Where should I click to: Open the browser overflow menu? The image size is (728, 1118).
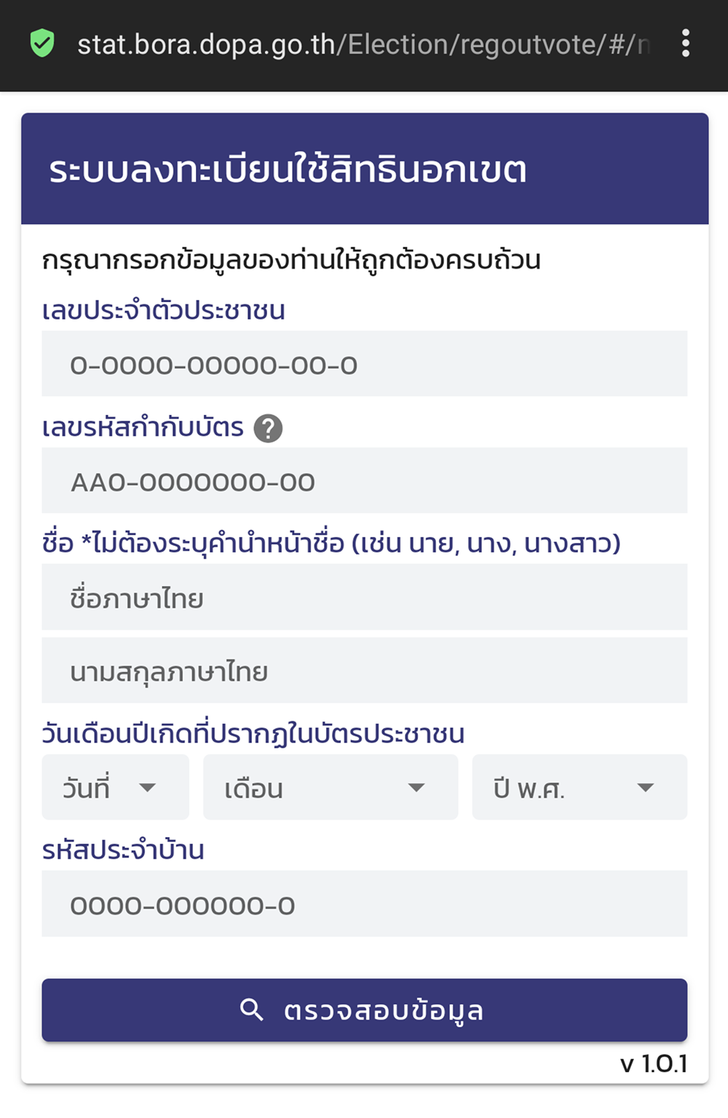click(x=685, y=43)
